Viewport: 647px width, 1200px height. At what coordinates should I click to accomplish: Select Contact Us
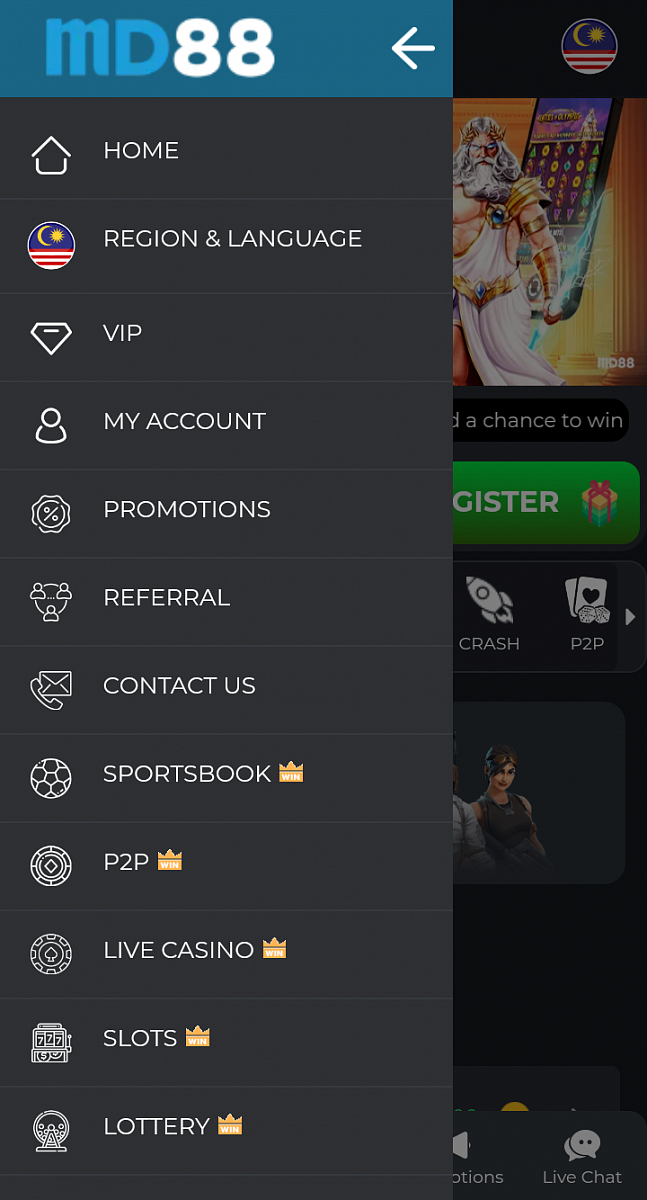point(179,686)
